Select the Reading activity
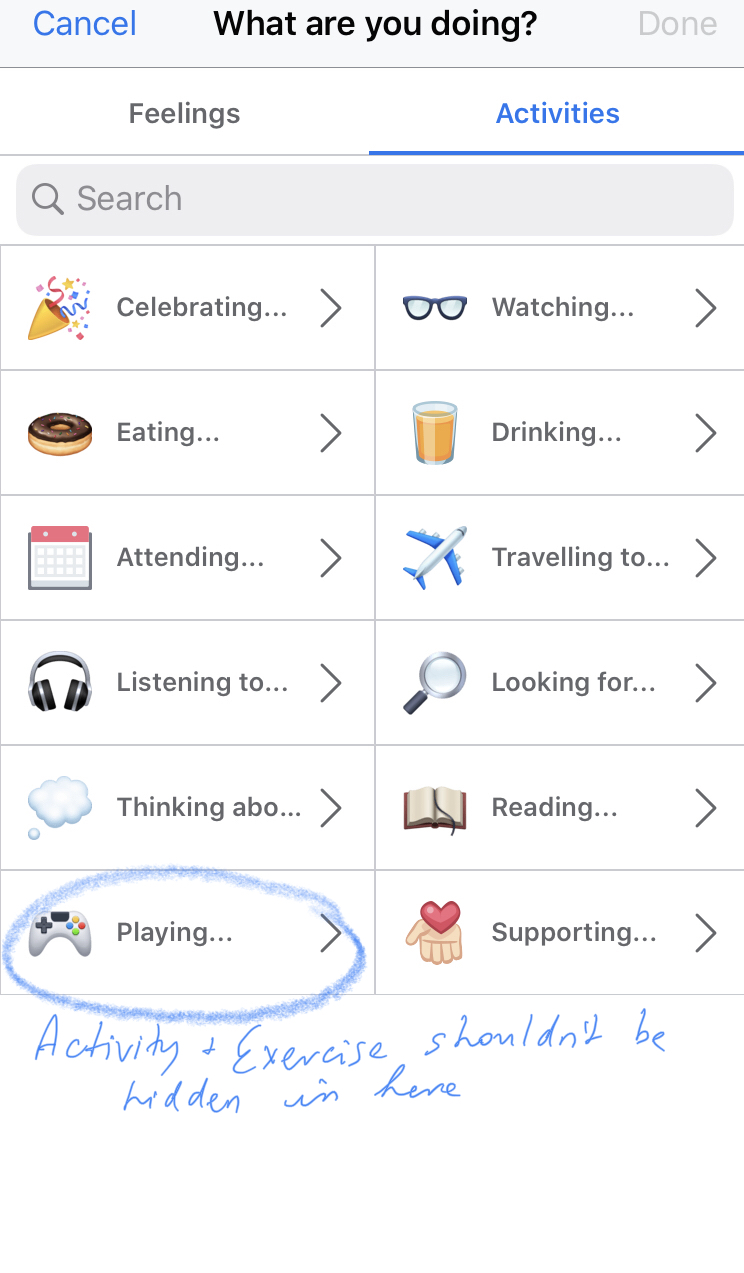 (560, 808)
